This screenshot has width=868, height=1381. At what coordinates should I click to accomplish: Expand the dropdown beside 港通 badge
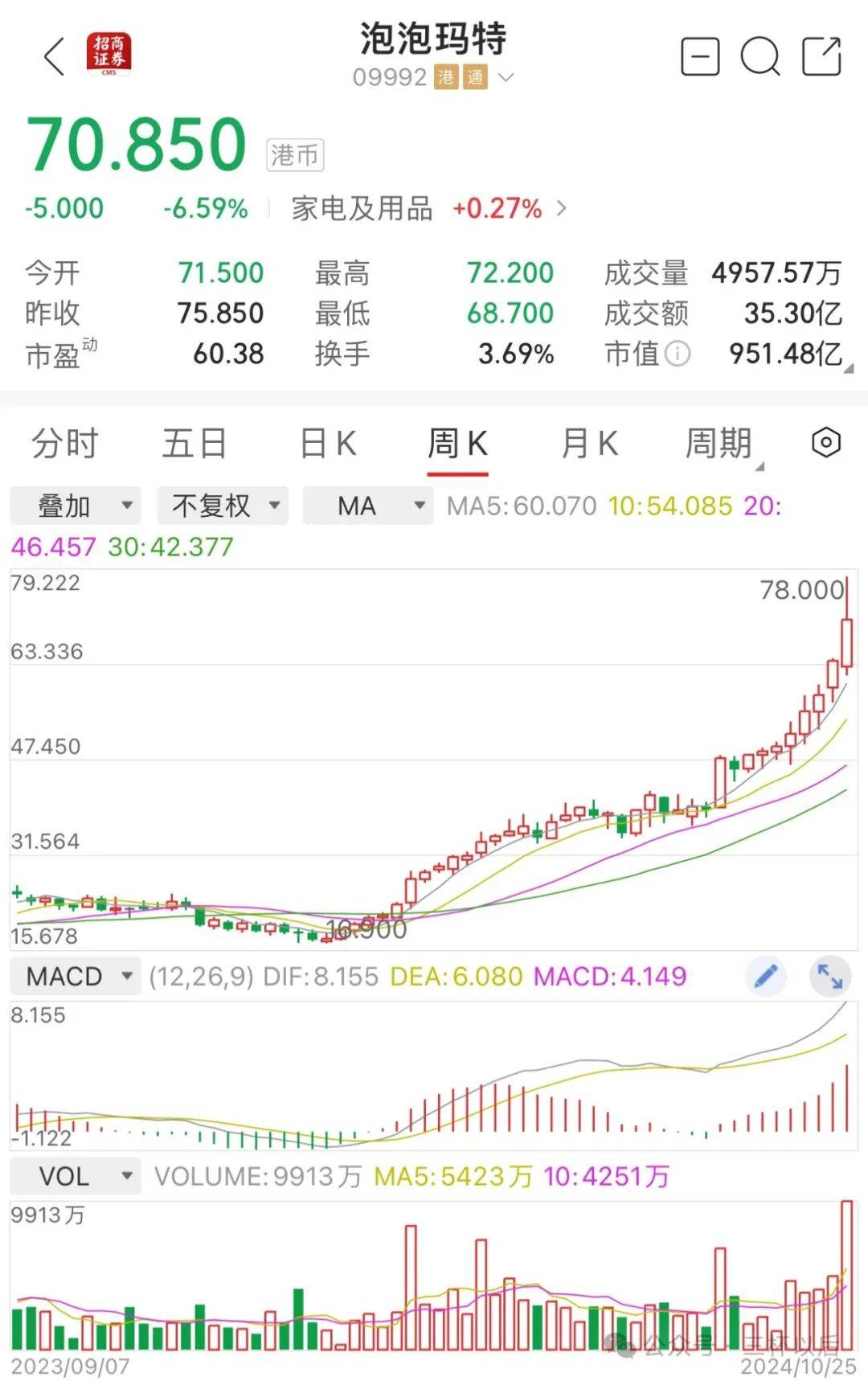coord(506,78)
